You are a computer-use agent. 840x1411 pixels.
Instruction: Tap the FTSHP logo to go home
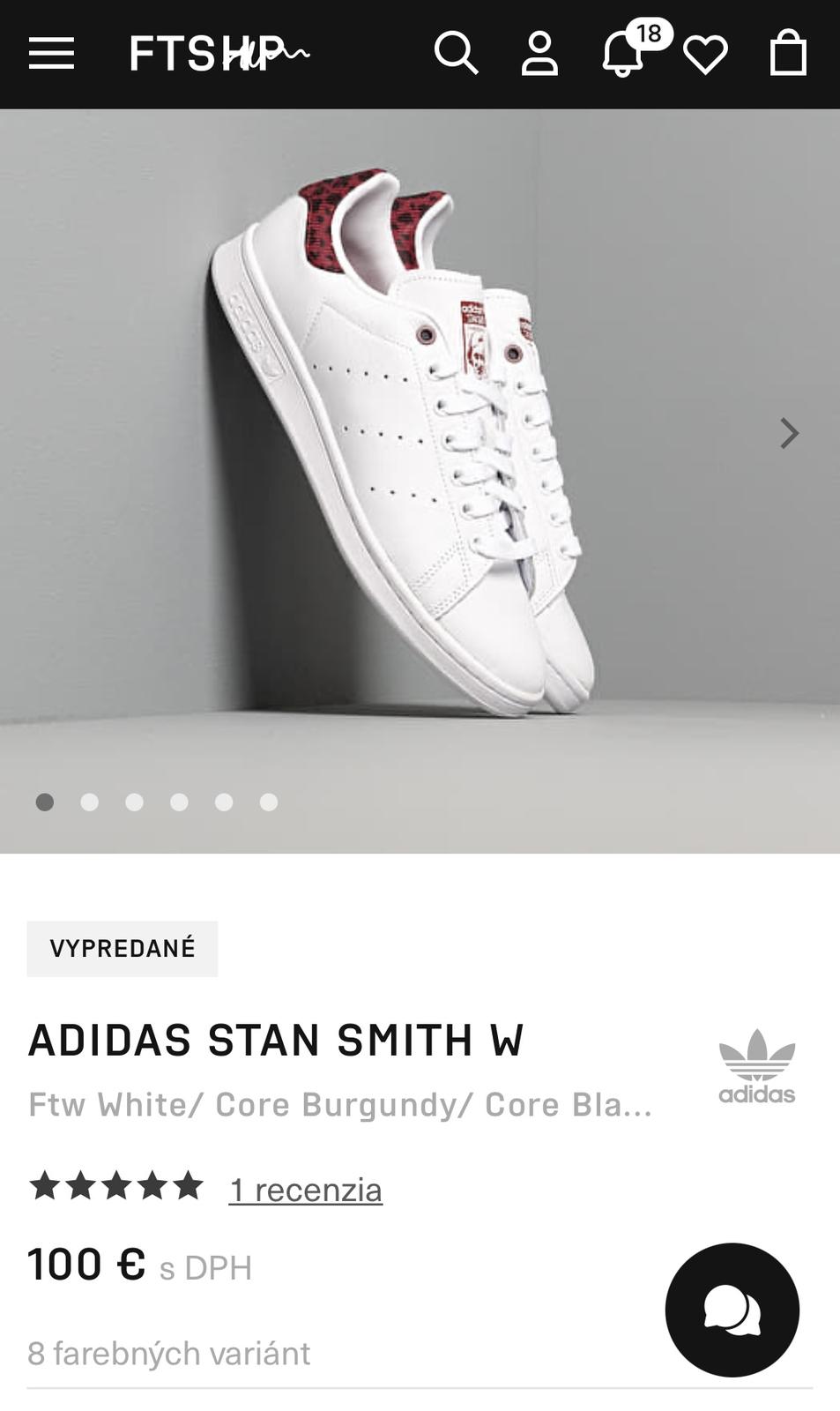coord(219,54)
